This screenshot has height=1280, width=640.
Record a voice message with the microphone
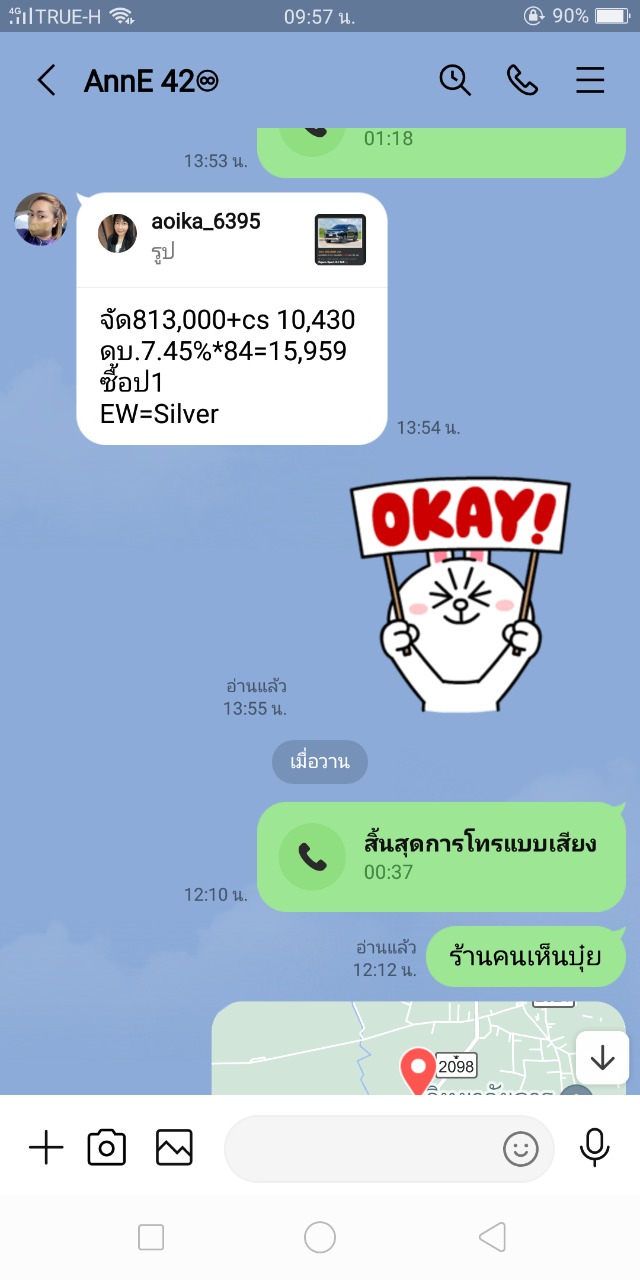(x=595, y=1148)
